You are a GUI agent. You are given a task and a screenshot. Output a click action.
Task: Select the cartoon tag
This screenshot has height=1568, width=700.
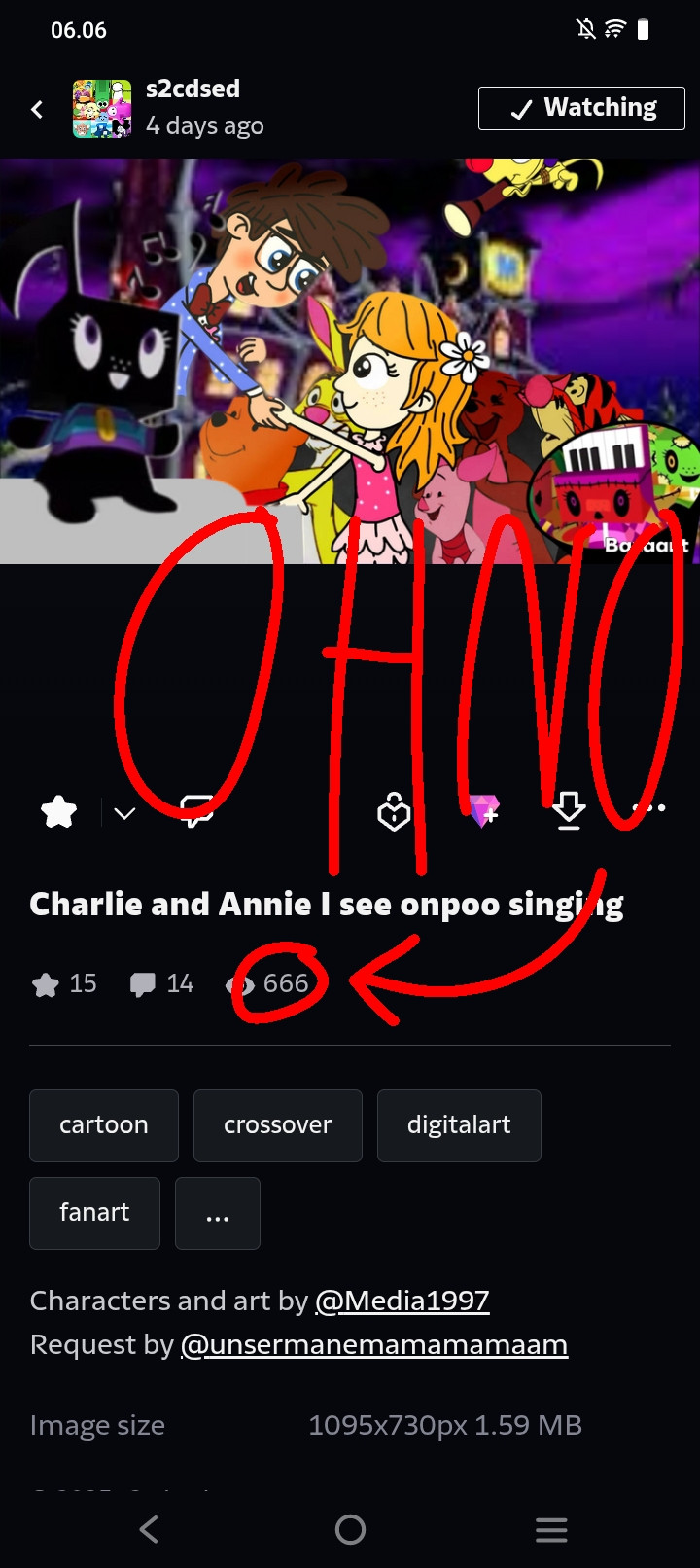[x=104, y=1125]
